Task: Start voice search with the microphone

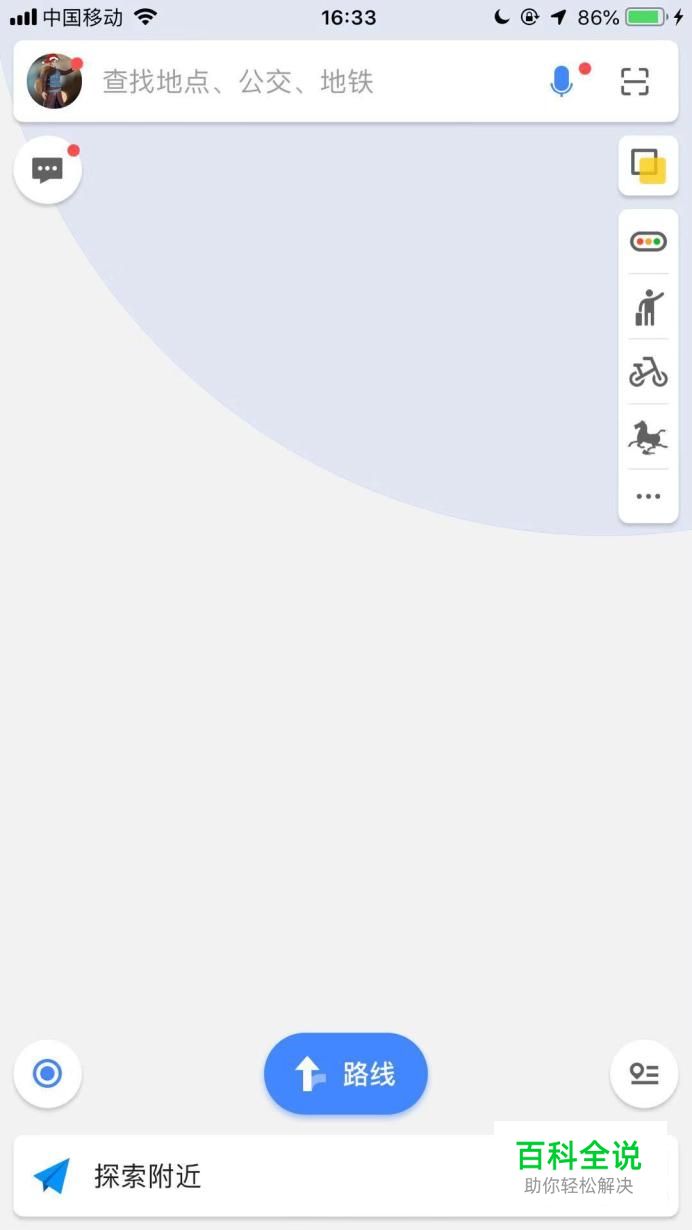Action: 562,82
